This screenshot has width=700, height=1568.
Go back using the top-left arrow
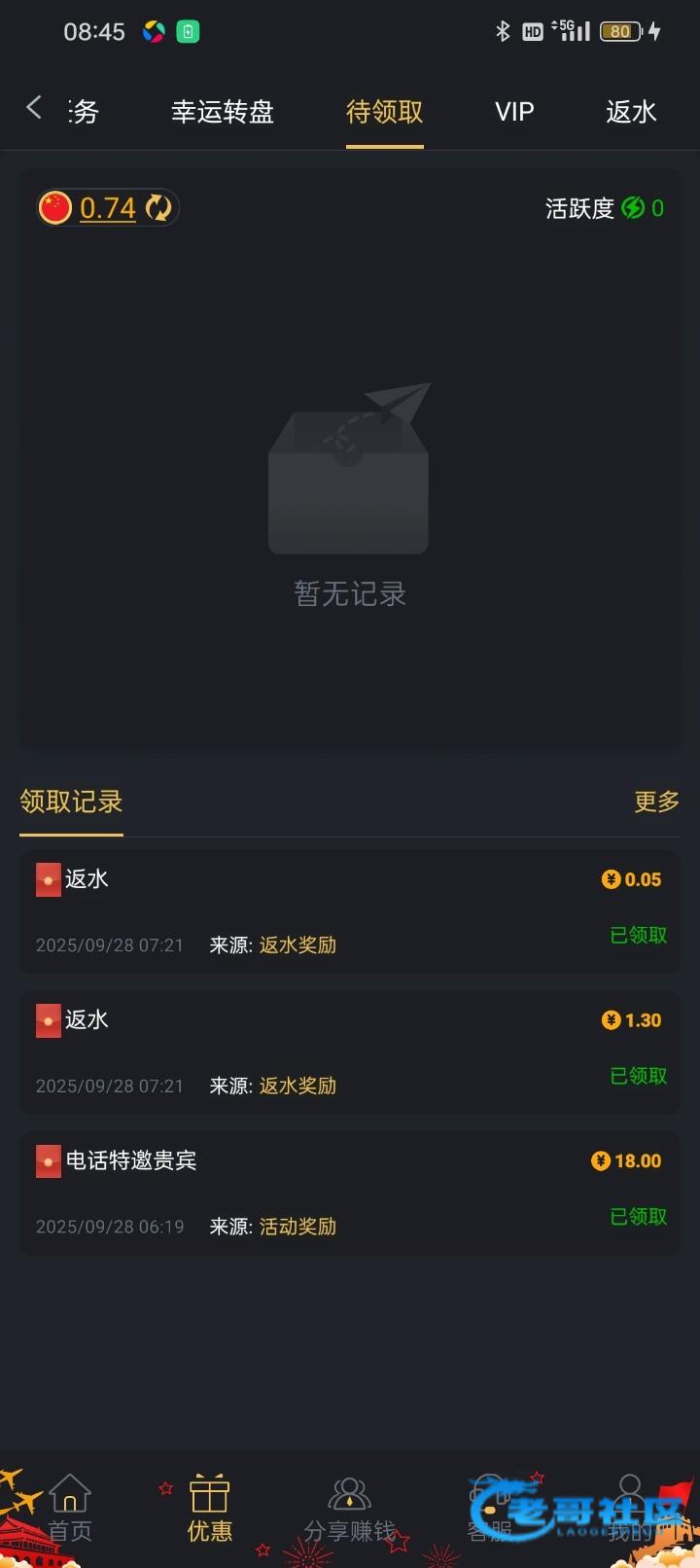coord(34,108)
